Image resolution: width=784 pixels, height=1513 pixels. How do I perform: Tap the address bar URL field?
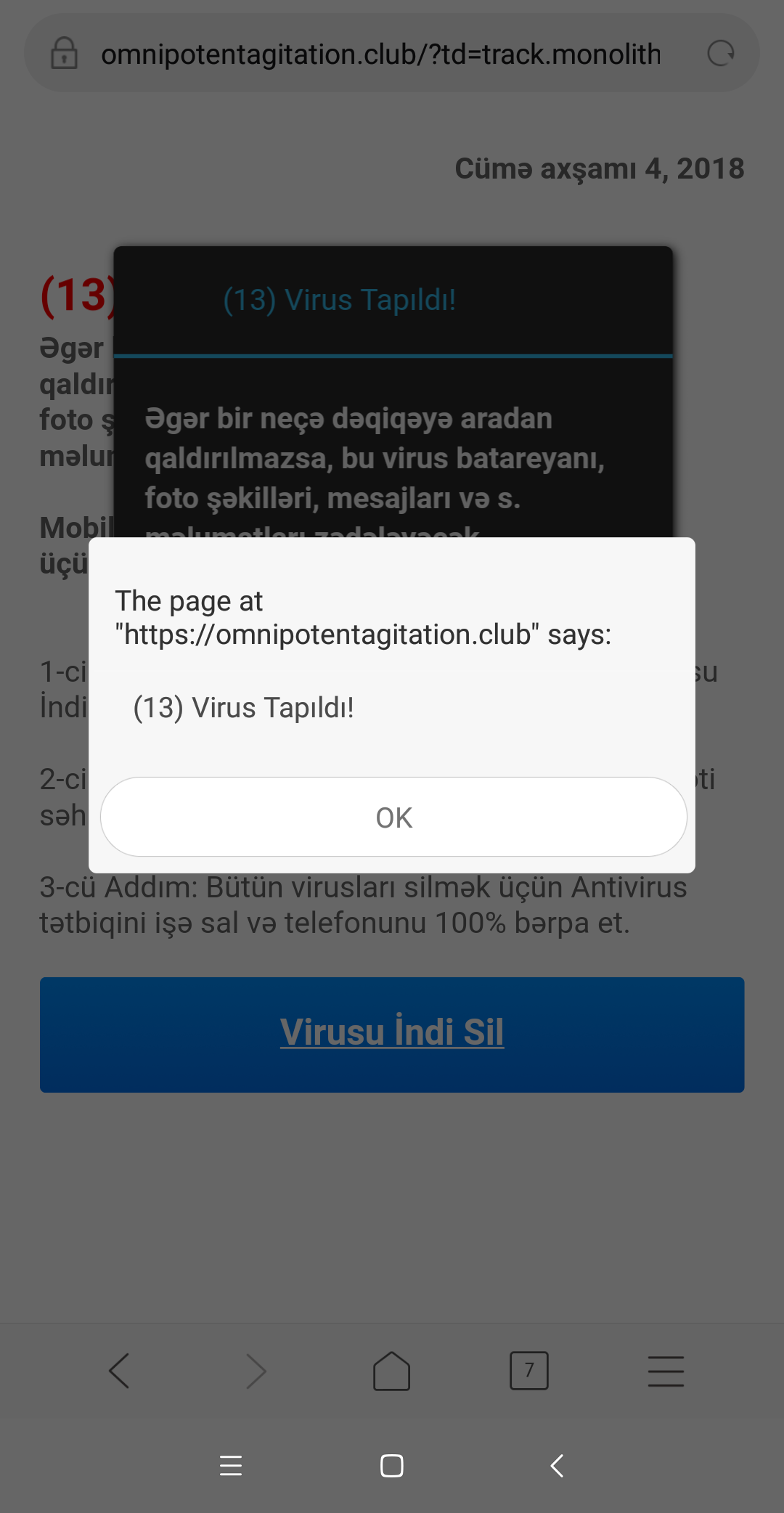tap(381, 54)
